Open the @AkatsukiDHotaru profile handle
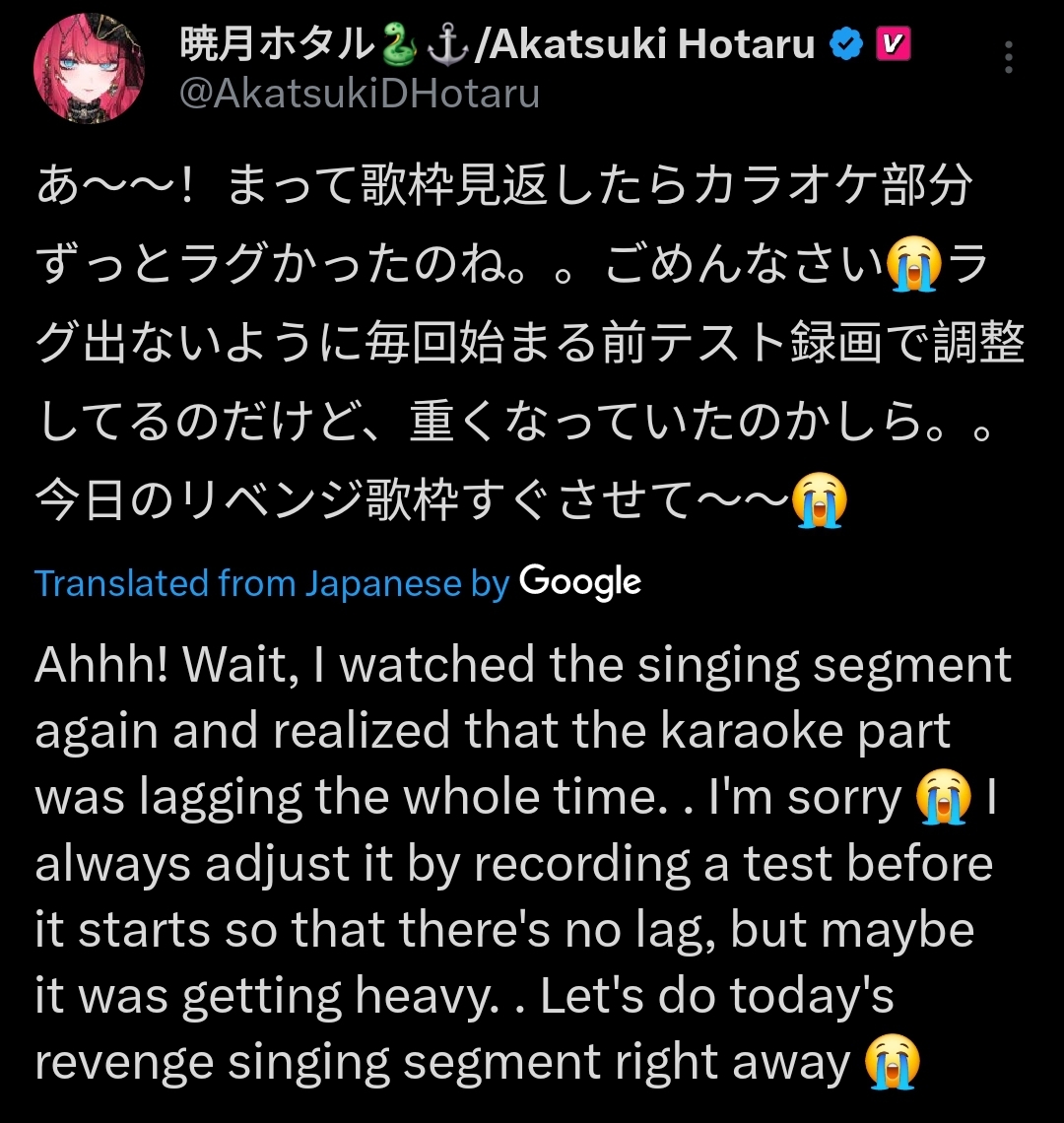The image size is (1064, 1123). pos(360,94)
